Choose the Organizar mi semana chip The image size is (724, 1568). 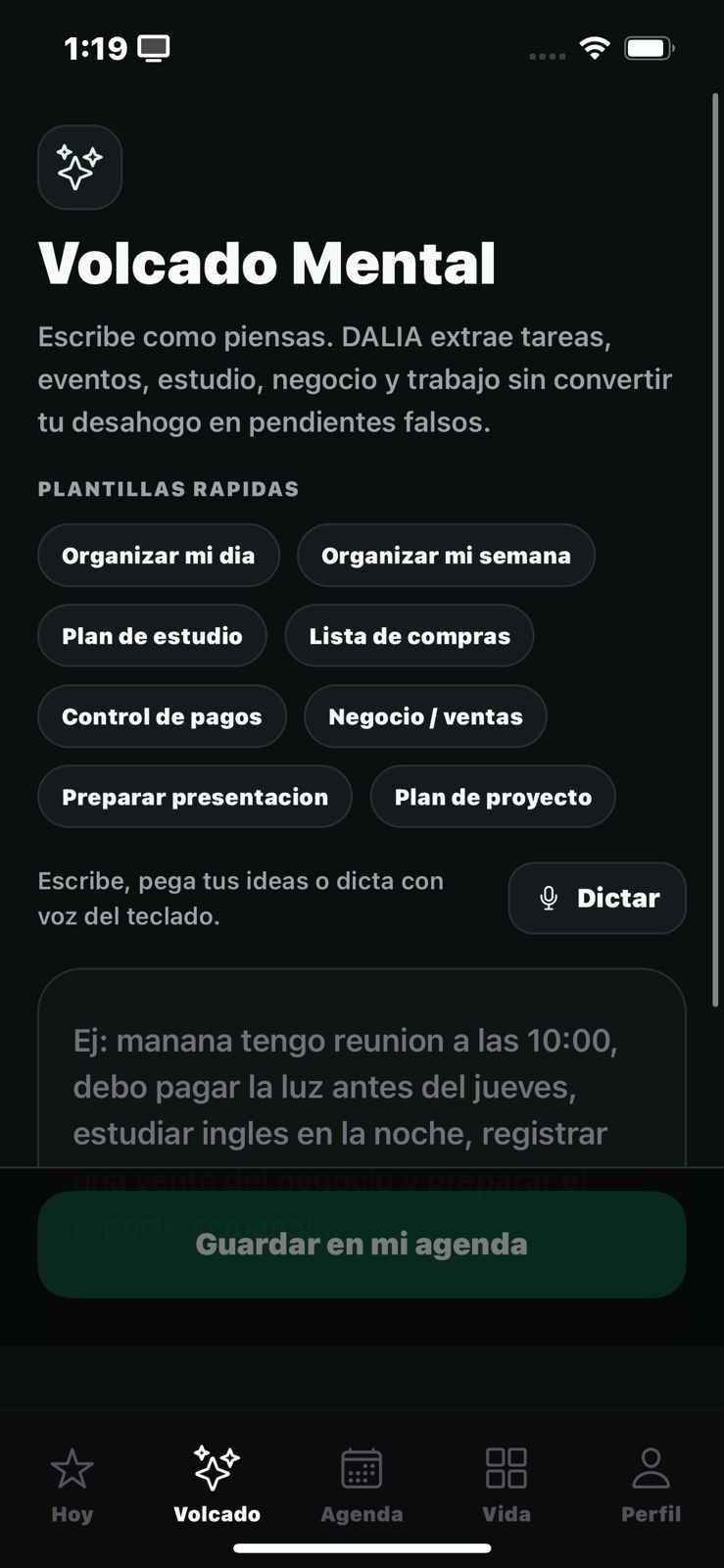coord(446,556)
